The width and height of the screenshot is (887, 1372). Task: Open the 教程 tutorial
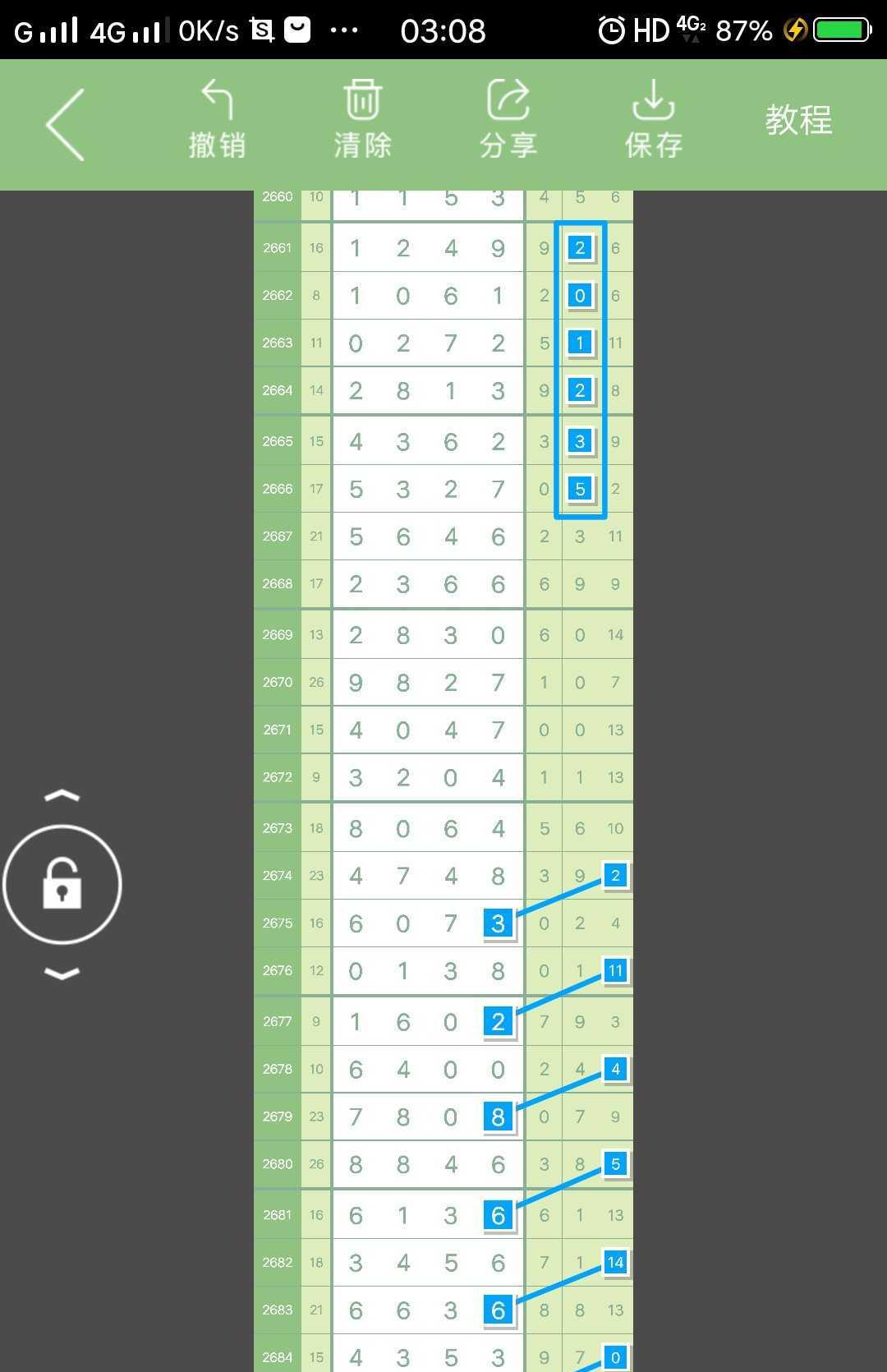pos(798,121)
